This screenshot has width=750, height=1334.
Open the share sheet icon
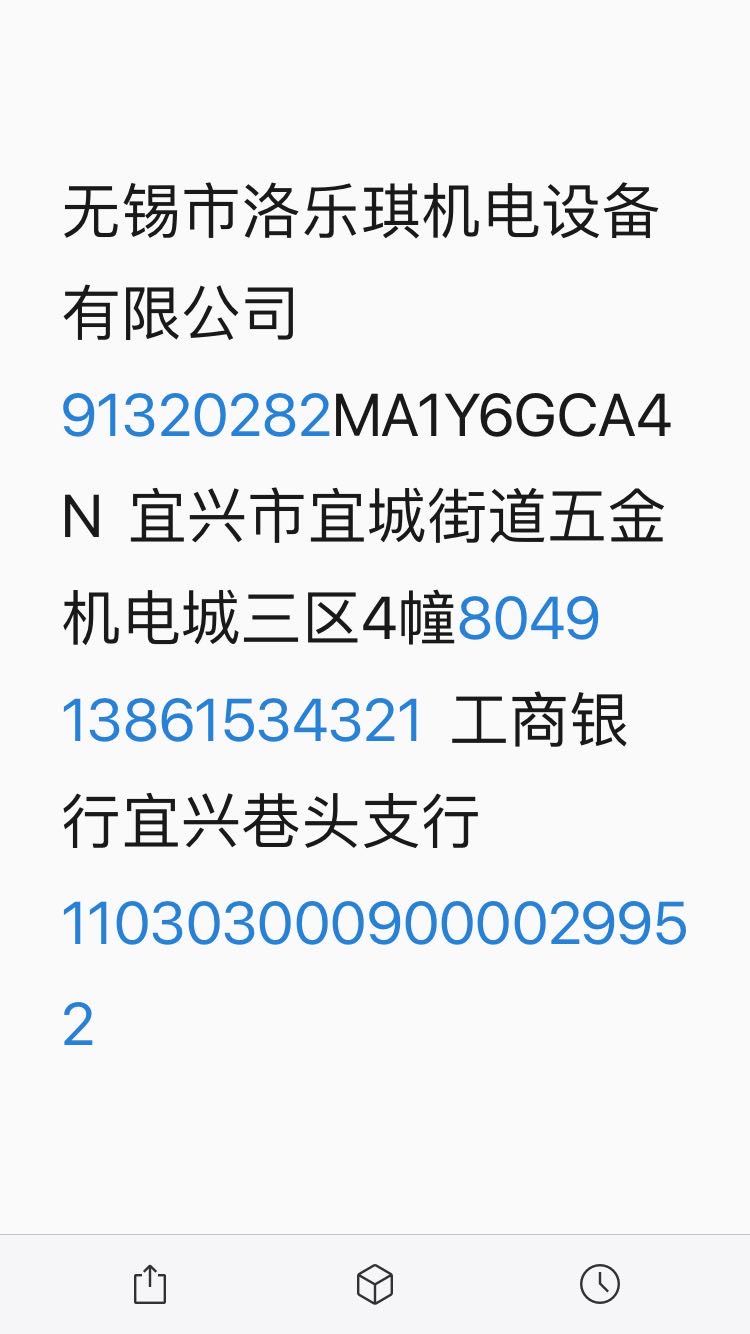150,1284
